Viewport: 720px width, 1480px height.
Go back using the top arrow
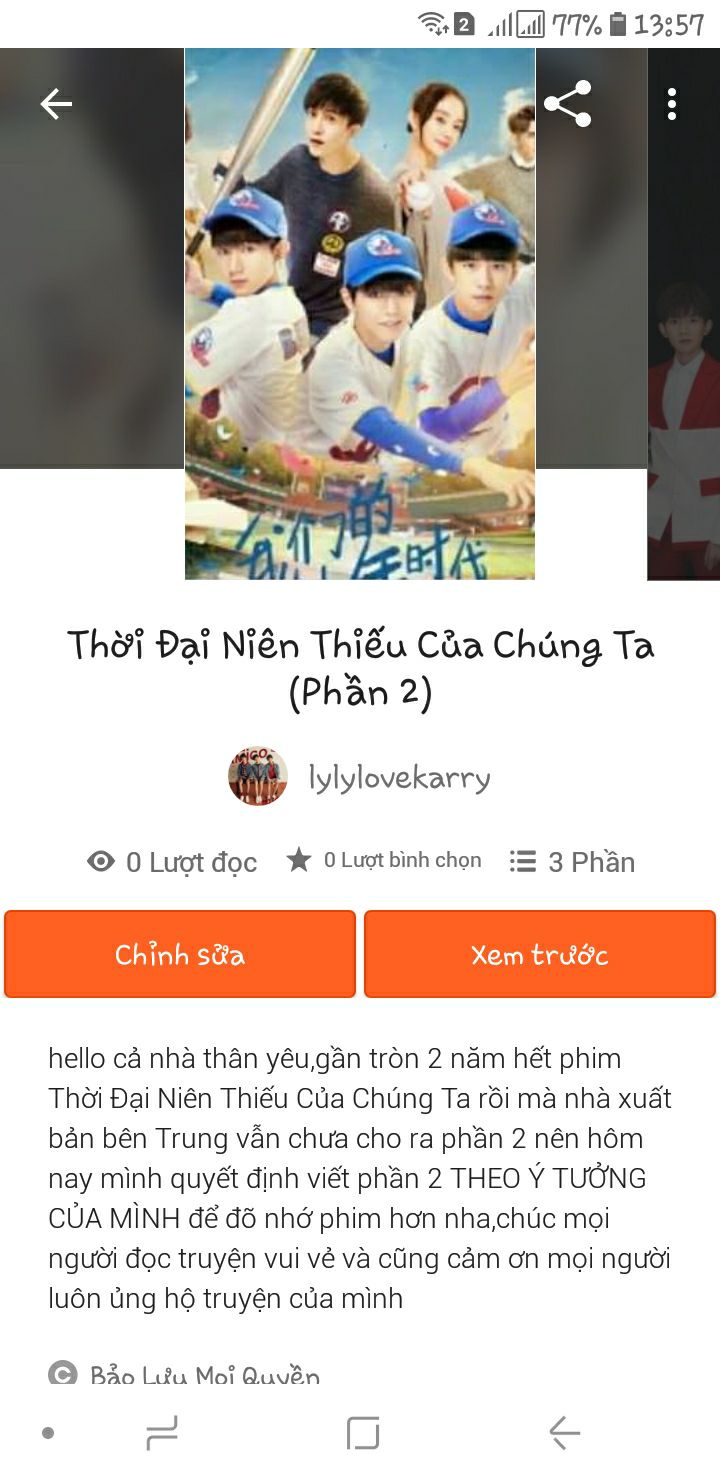tap(56, 104)
